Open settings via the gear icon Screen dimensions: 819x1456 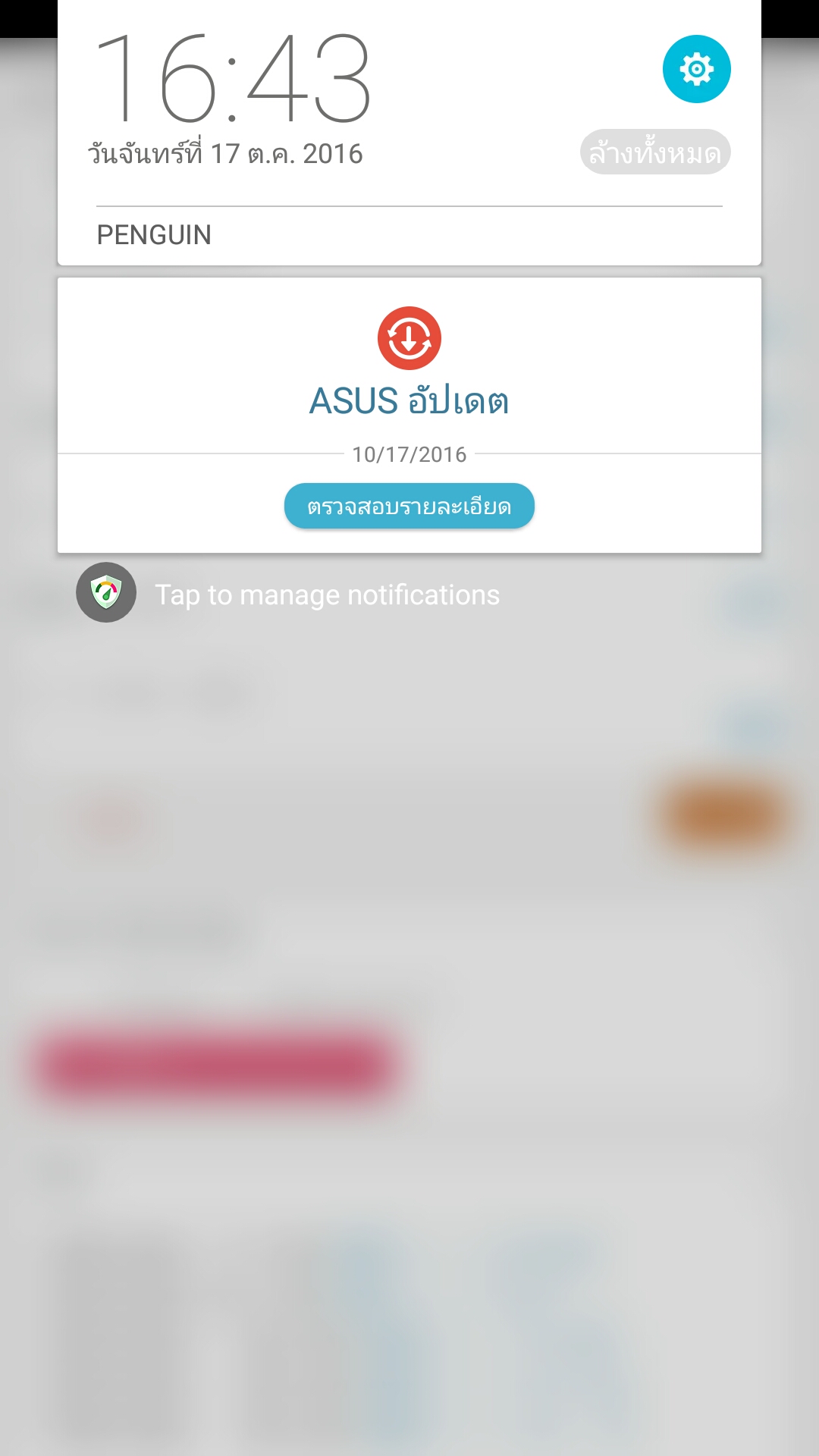(x=696, y=69)
